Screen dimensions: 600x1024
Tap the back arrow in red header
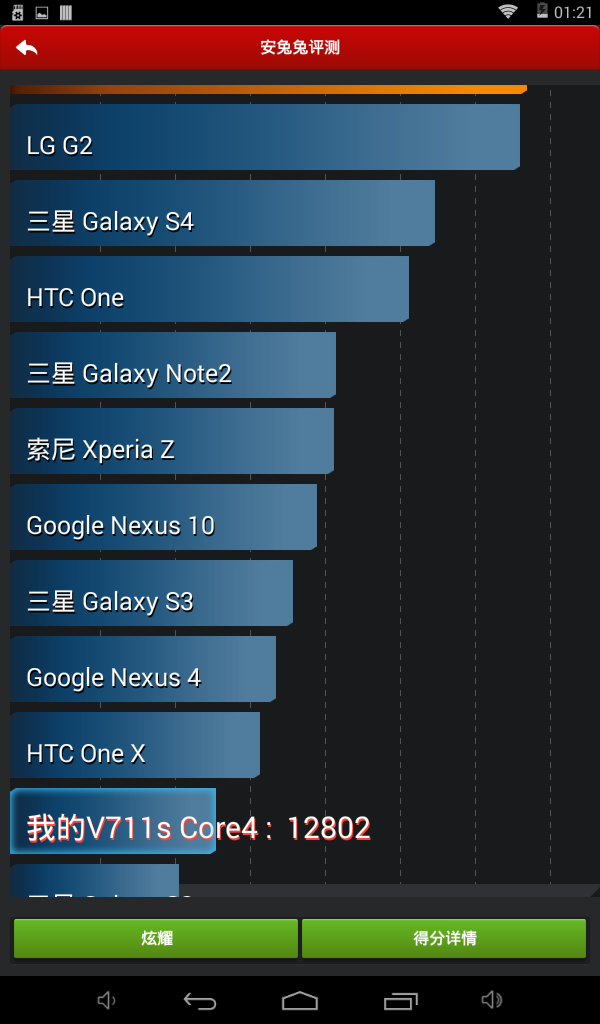(27, 47)
